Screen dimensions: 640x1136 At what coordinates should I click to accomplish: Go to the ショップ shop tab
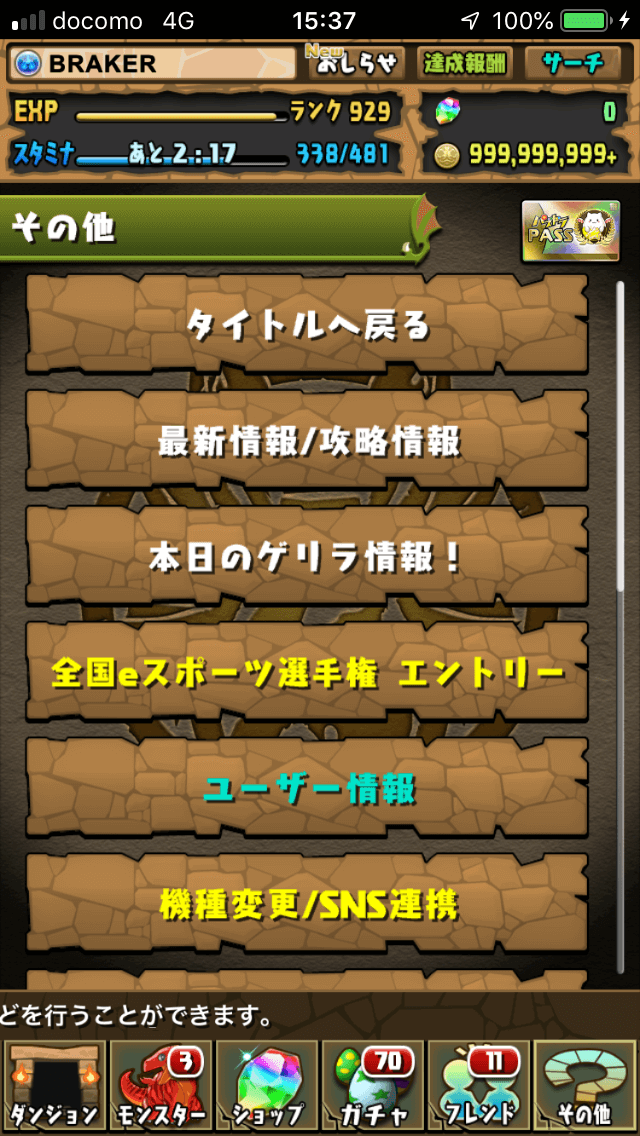pos(266,1086)
